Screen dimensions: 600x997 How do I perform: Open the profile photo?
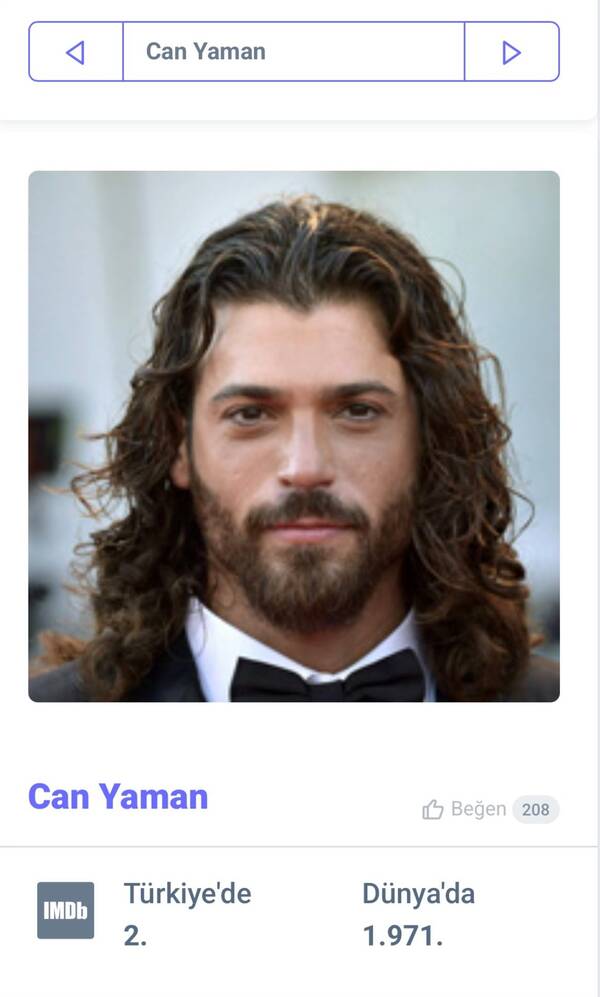point(294,436)
